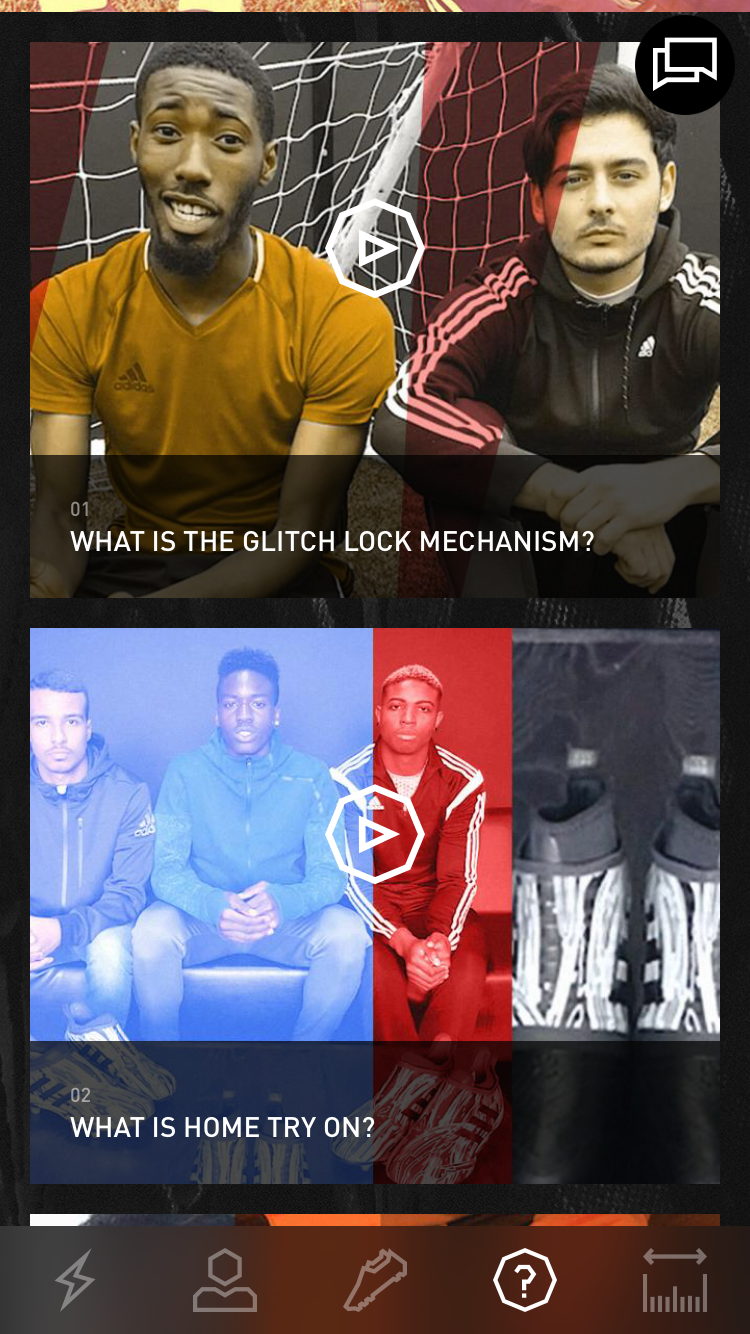750x1334 pixels.
Task: Select the question mark help tab
Action: pos(525,1280)
